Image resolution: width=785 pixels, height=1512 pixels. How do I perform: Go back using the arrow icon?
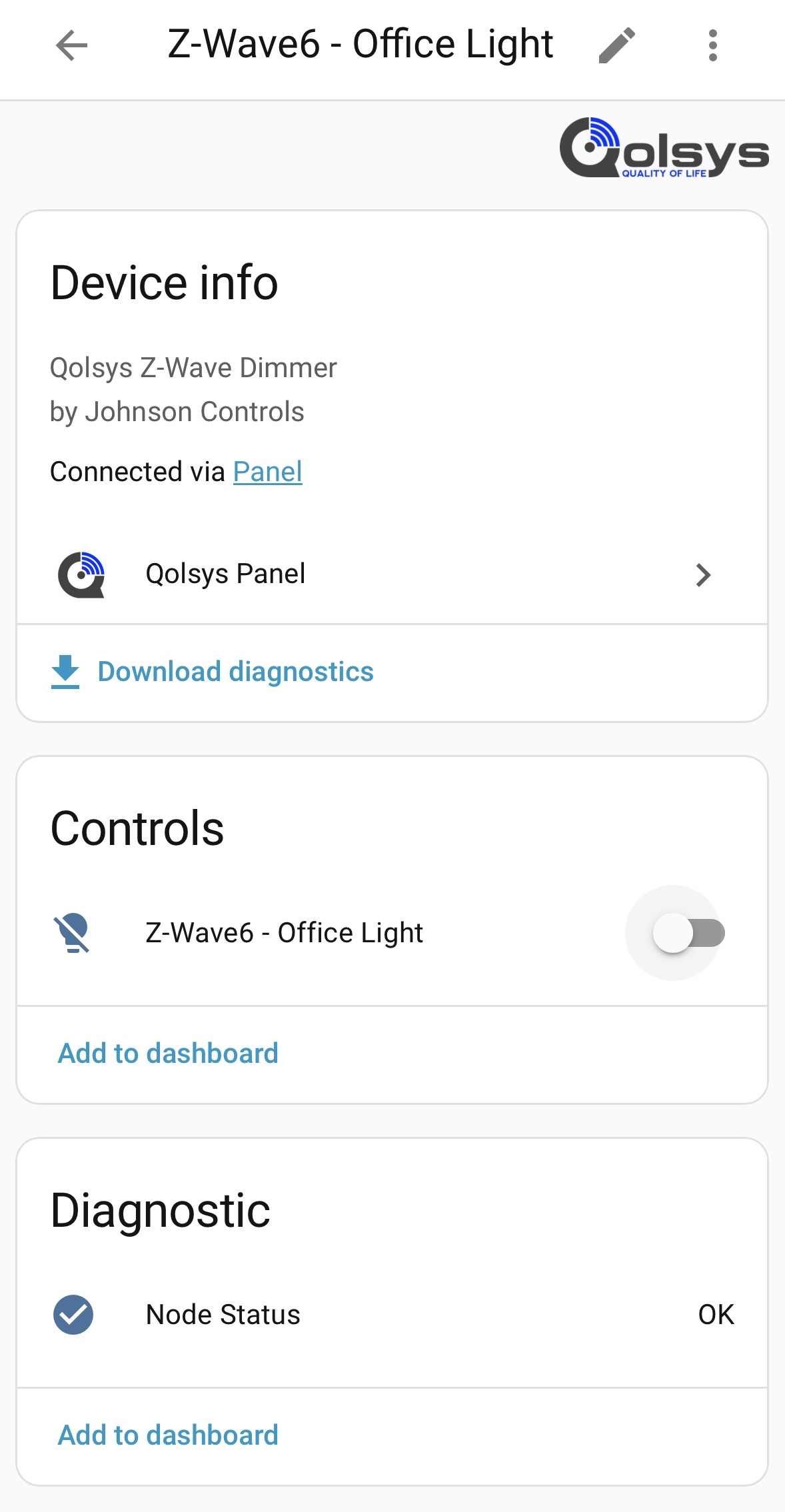(x=72, y=46)
